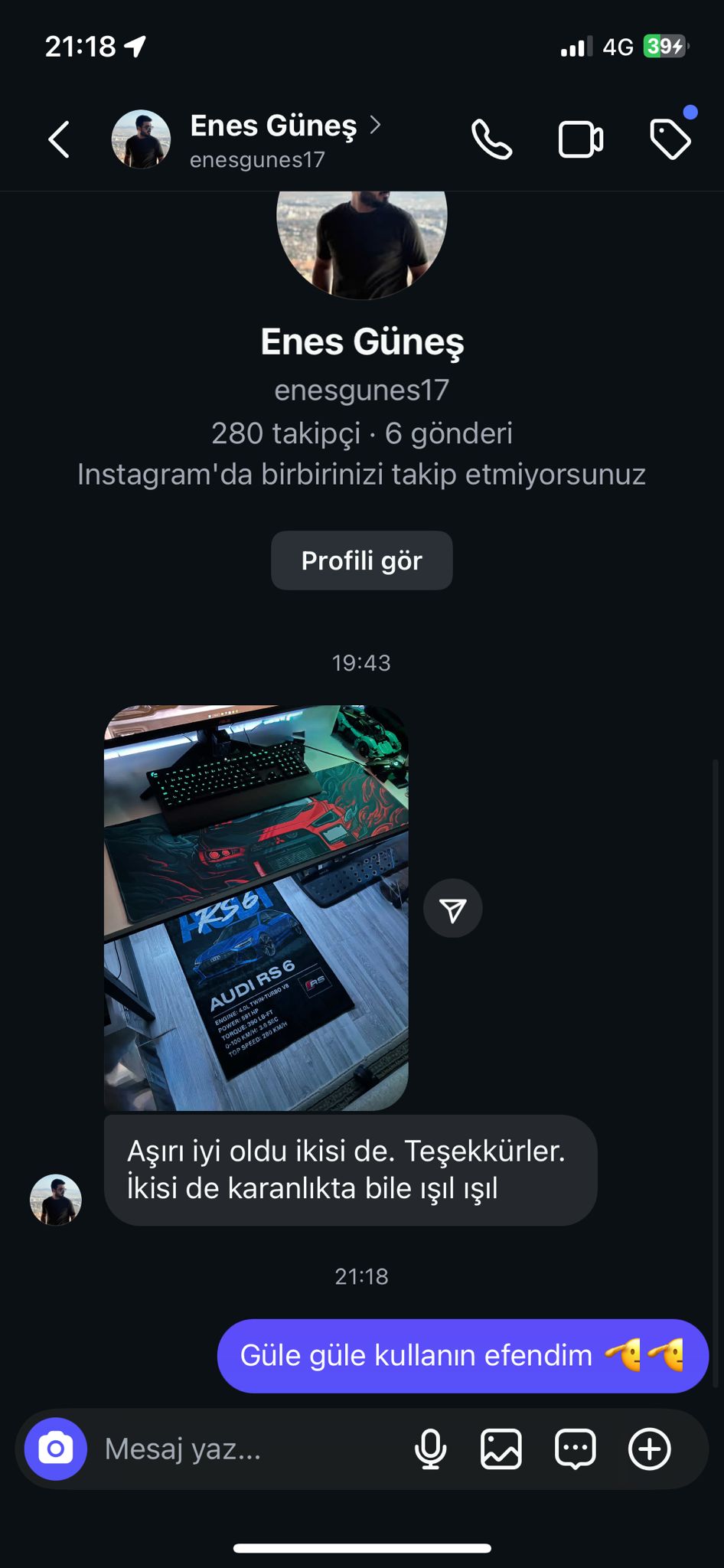
Task: Record a voice message with the microphone
Action: click(x=430, y=1449)
